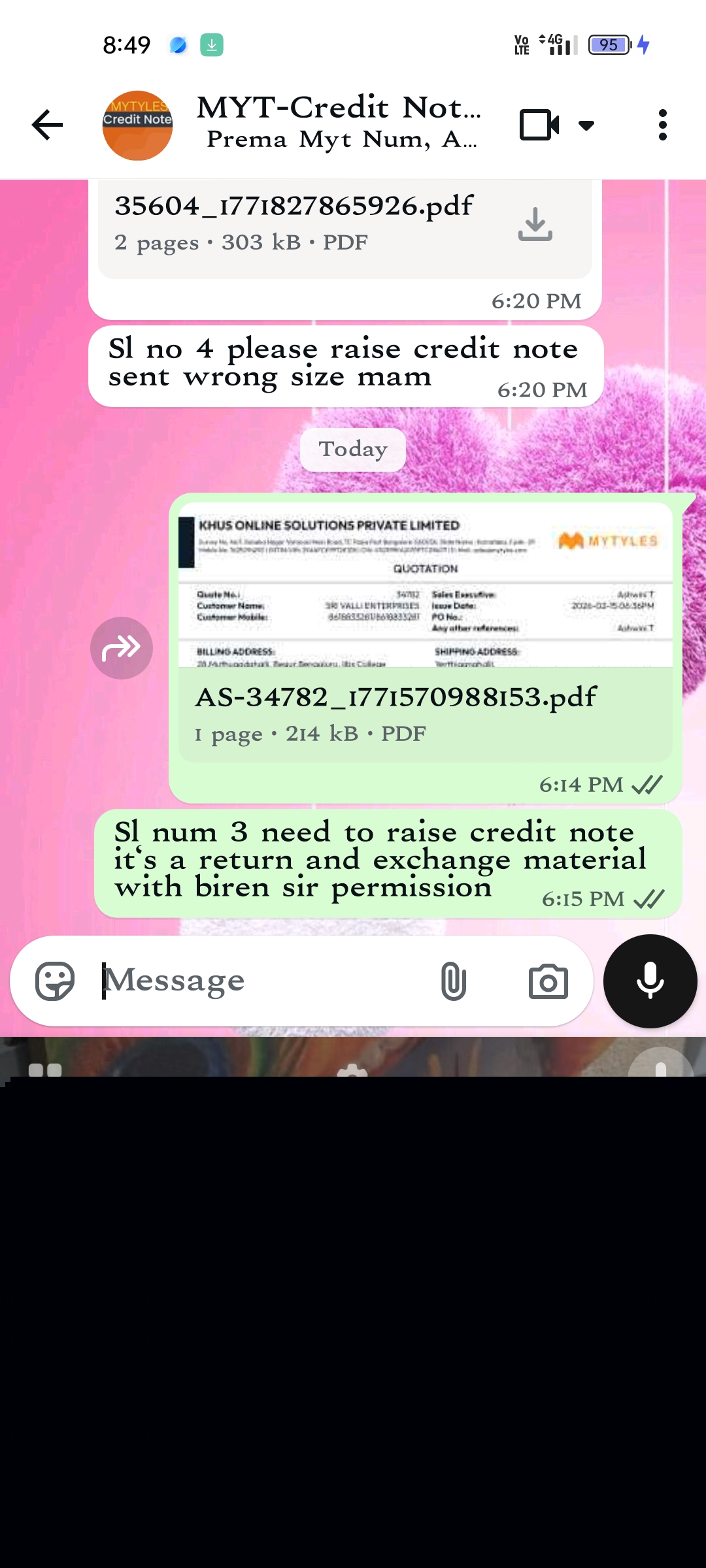
Task: Open the emoji and sticker picker
Action: click(55, 981)
